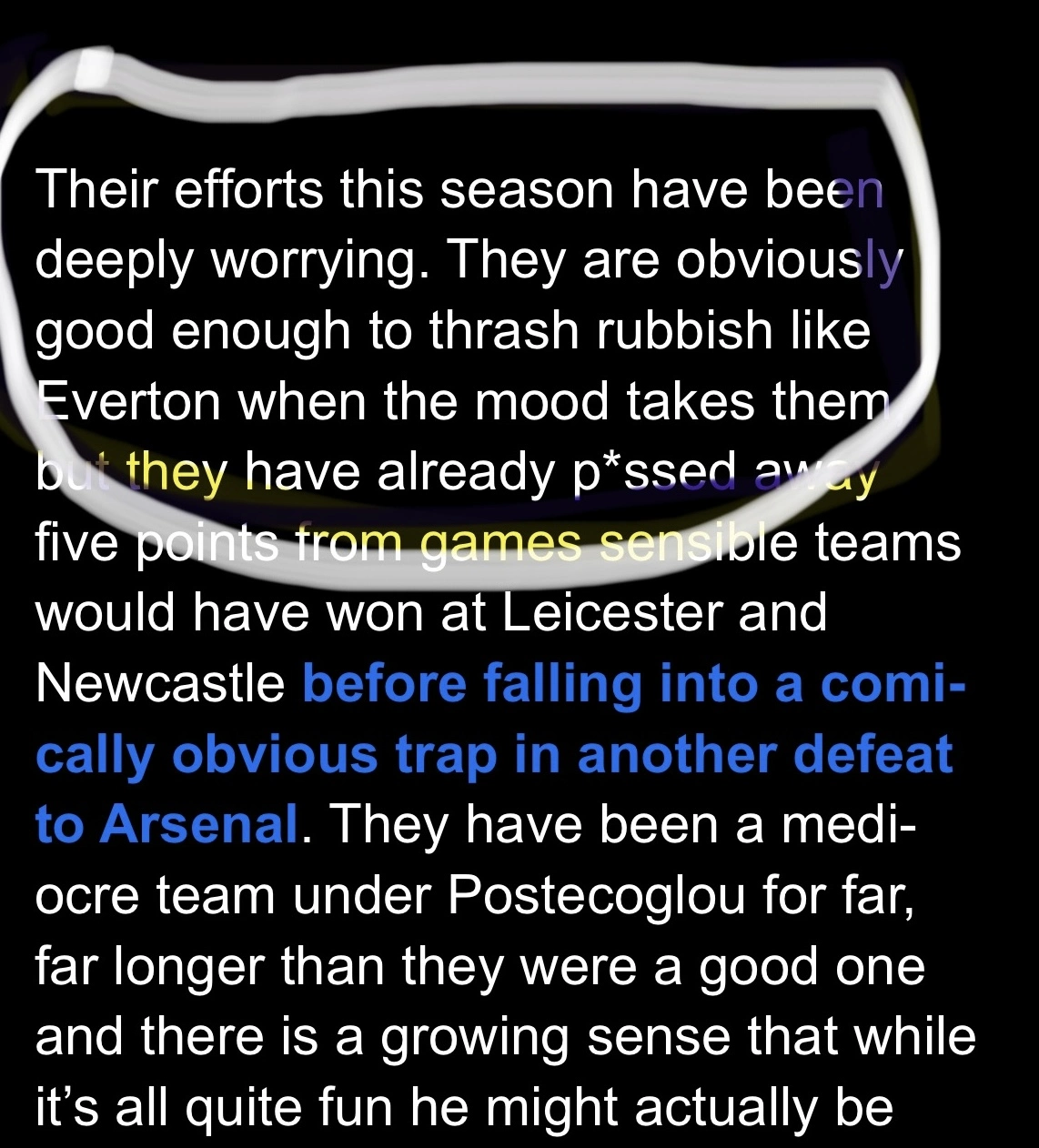Open the blue link about defeat to Arsenal
The image size is (1039, 1148).
(493, 755)
